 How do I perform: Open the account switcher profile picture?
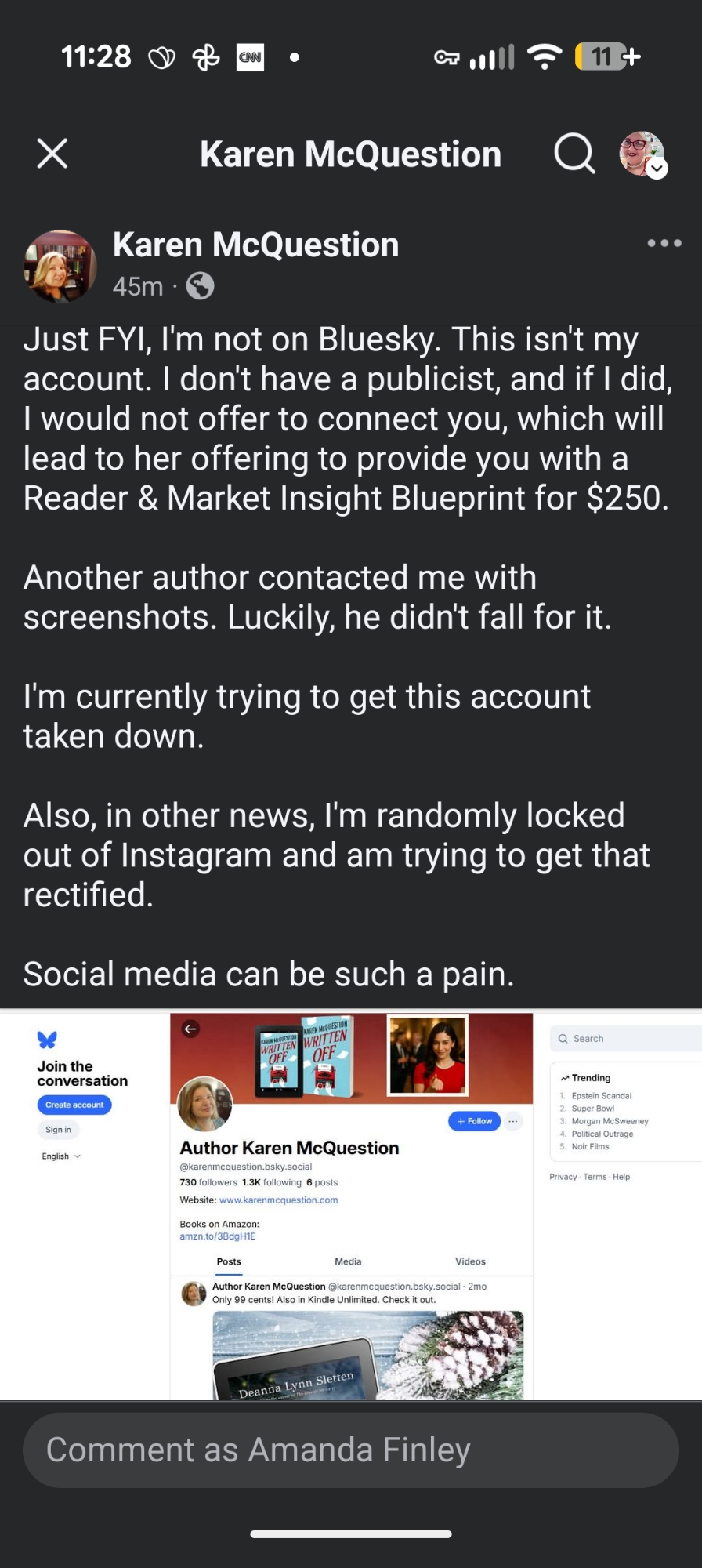pos(642,154)
